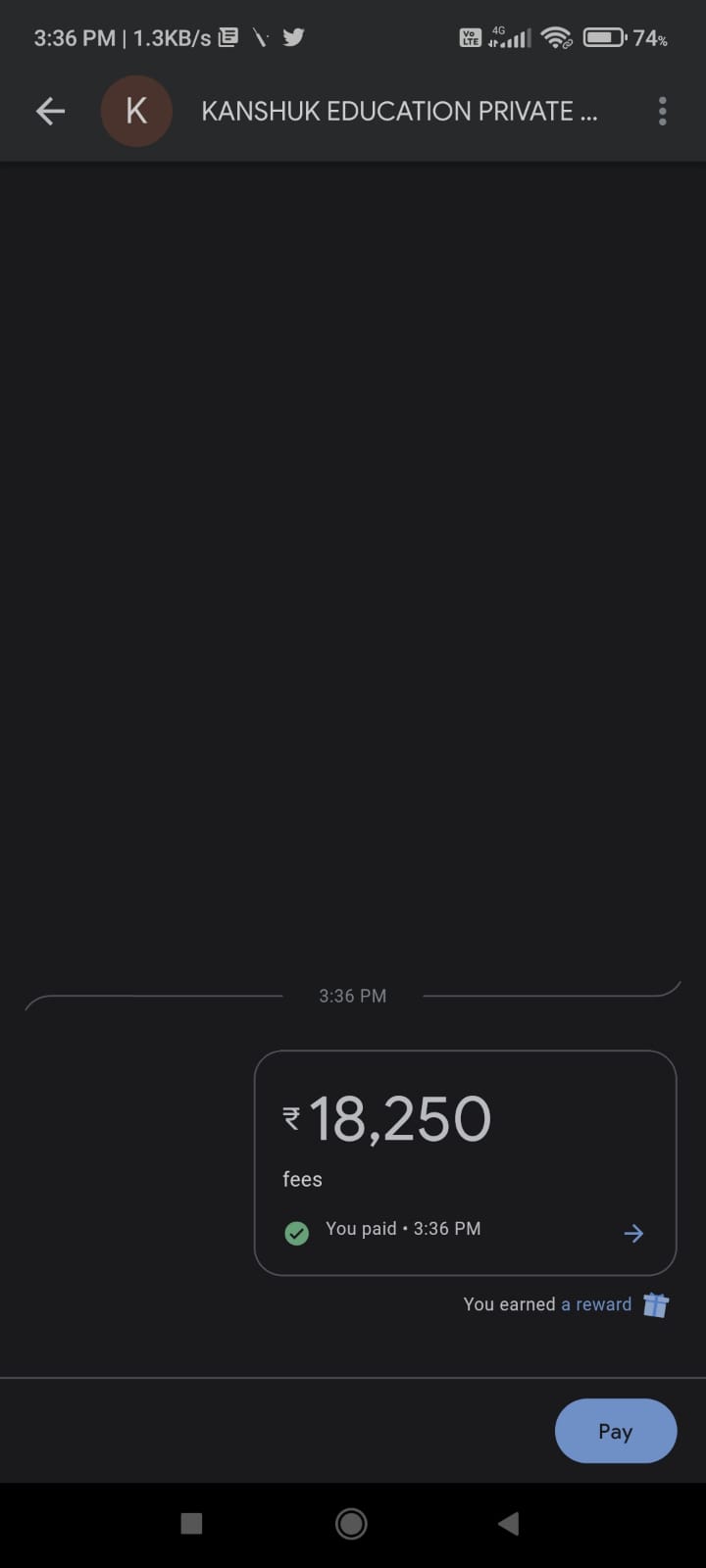This screenshot has height=1568, width=706.
Task: Open the Kanshuk Education profile avatar
Action: (x=136, y=112)
